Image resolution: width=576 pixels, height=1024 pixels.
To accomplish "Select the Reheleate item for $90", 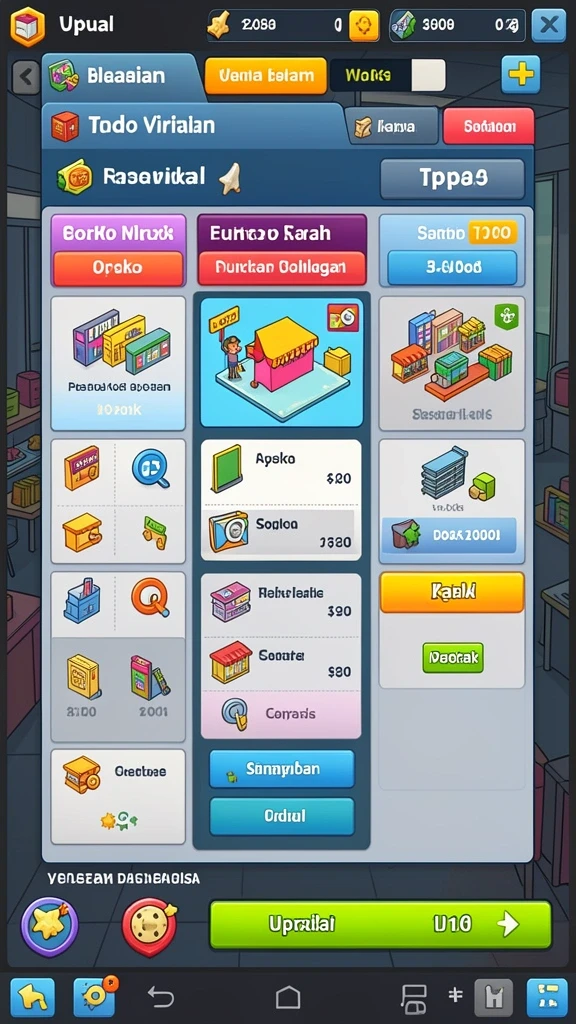I will (281, 602).
